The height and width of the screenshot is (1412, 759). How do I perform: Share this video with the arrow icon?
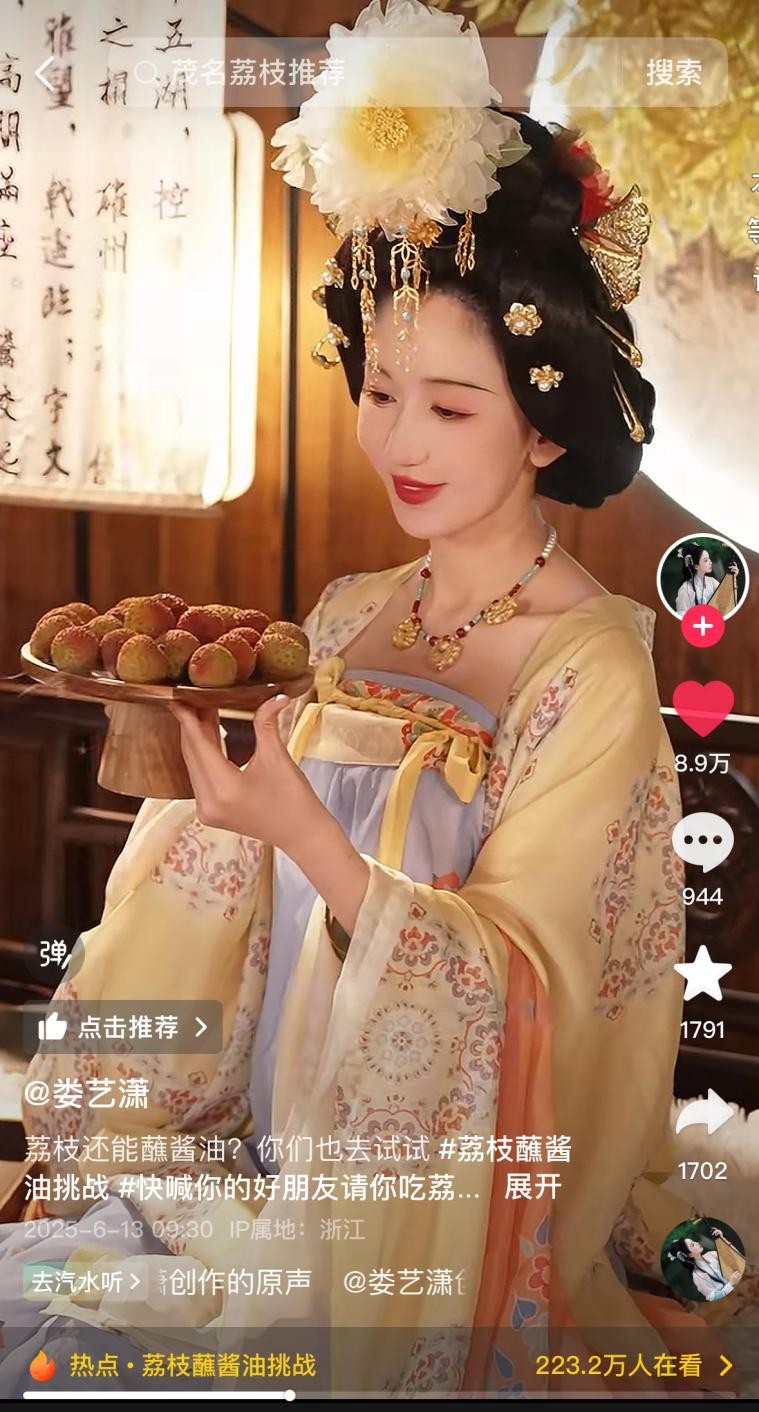702,1114
